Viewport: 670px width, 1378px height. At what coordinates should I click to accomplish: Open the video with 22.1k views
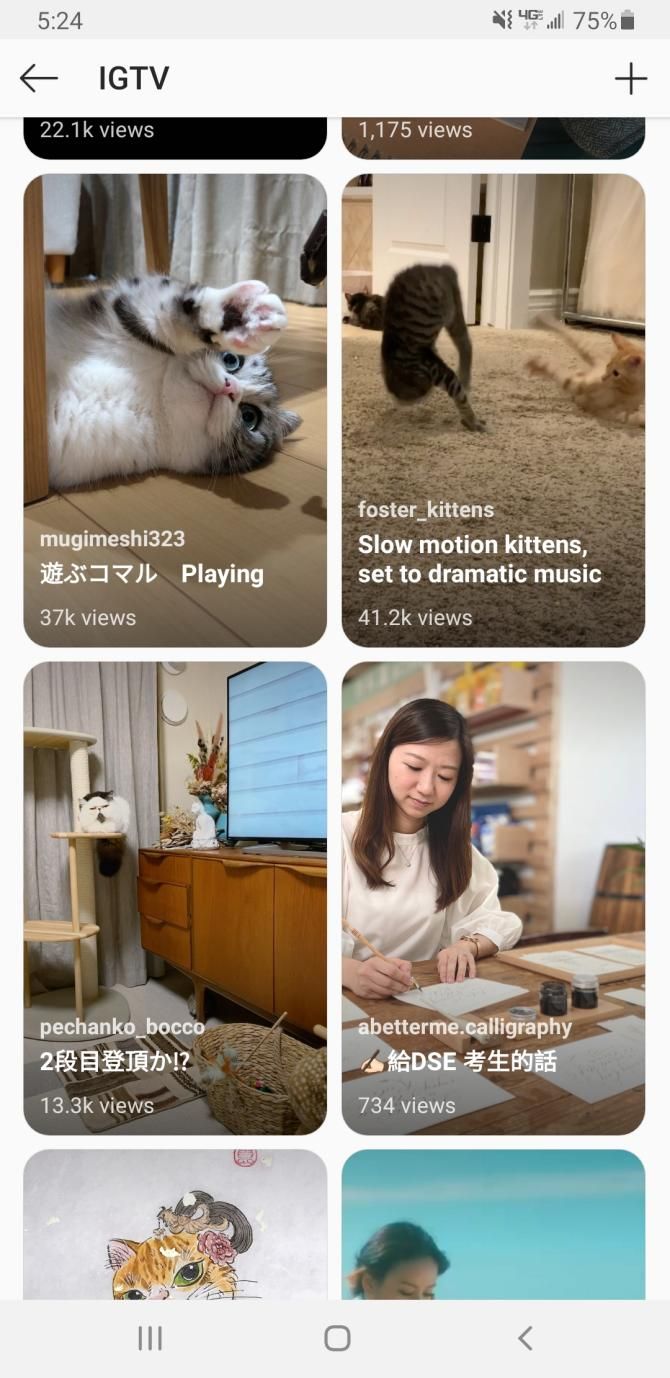pyautogui.click(x=175, y=138)
